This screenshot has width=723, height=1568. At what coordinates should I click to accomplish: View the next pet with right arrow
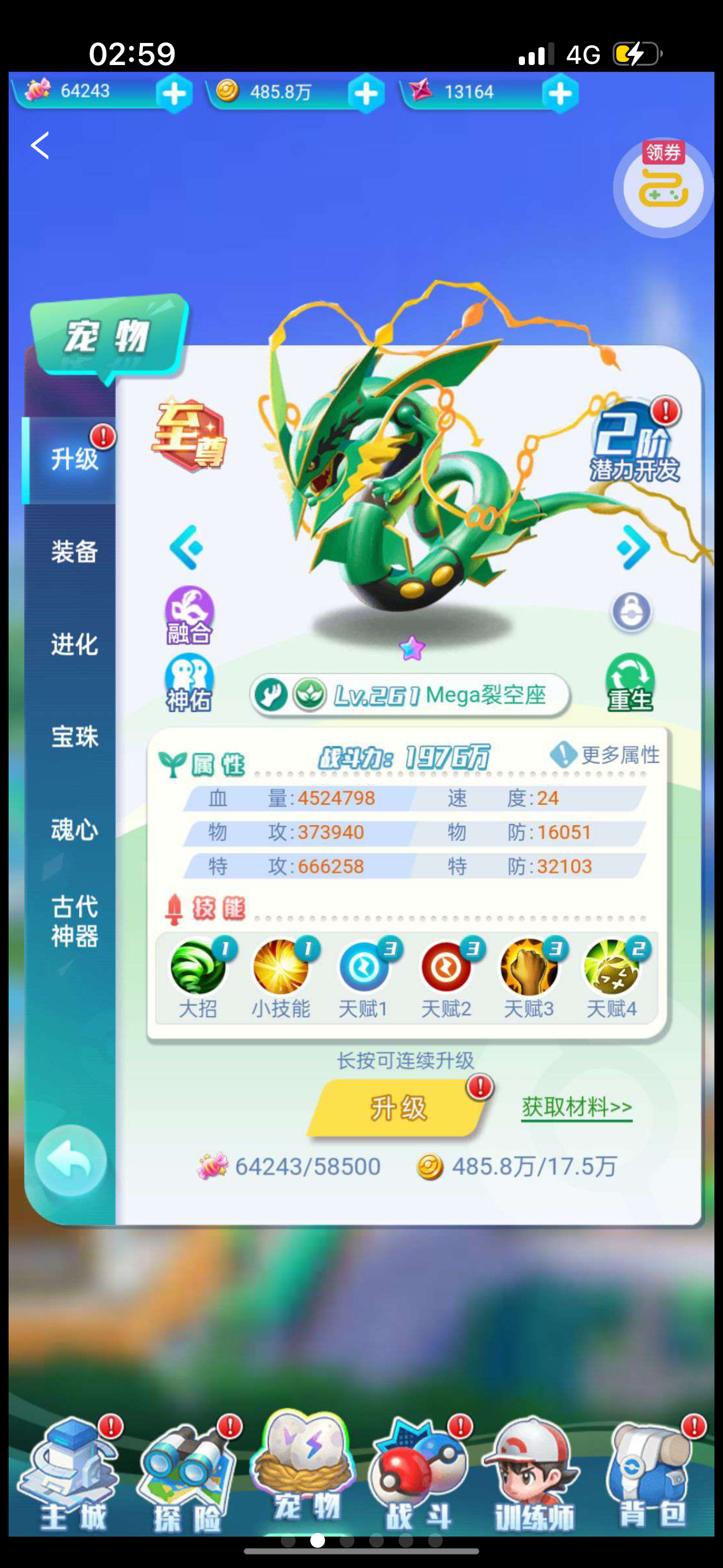[x=633, y=547]
